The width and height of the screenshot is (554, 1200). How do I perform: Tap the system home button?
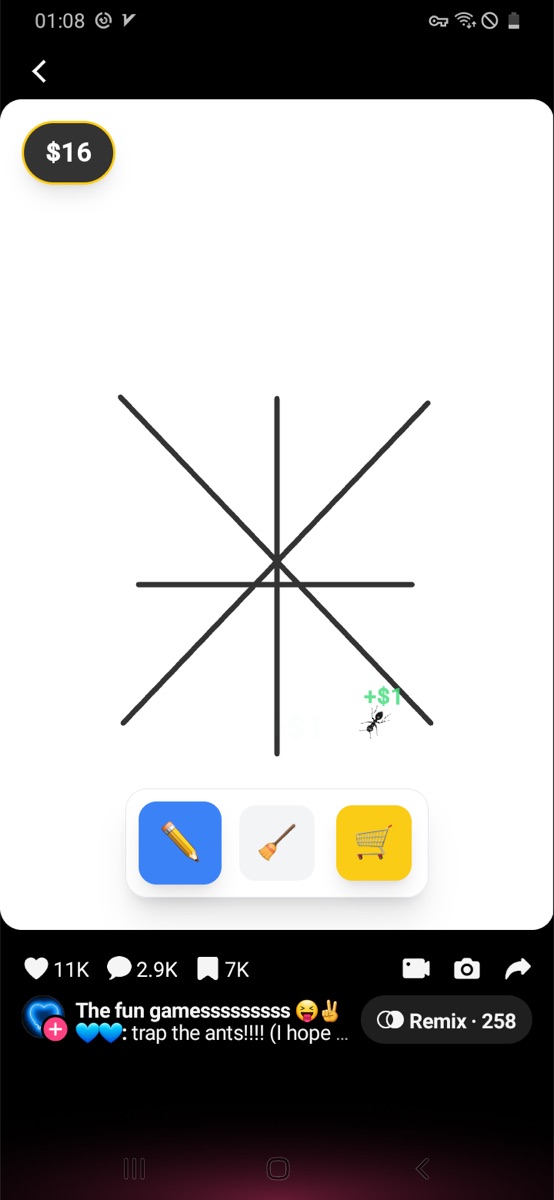tap(278, 1168)
